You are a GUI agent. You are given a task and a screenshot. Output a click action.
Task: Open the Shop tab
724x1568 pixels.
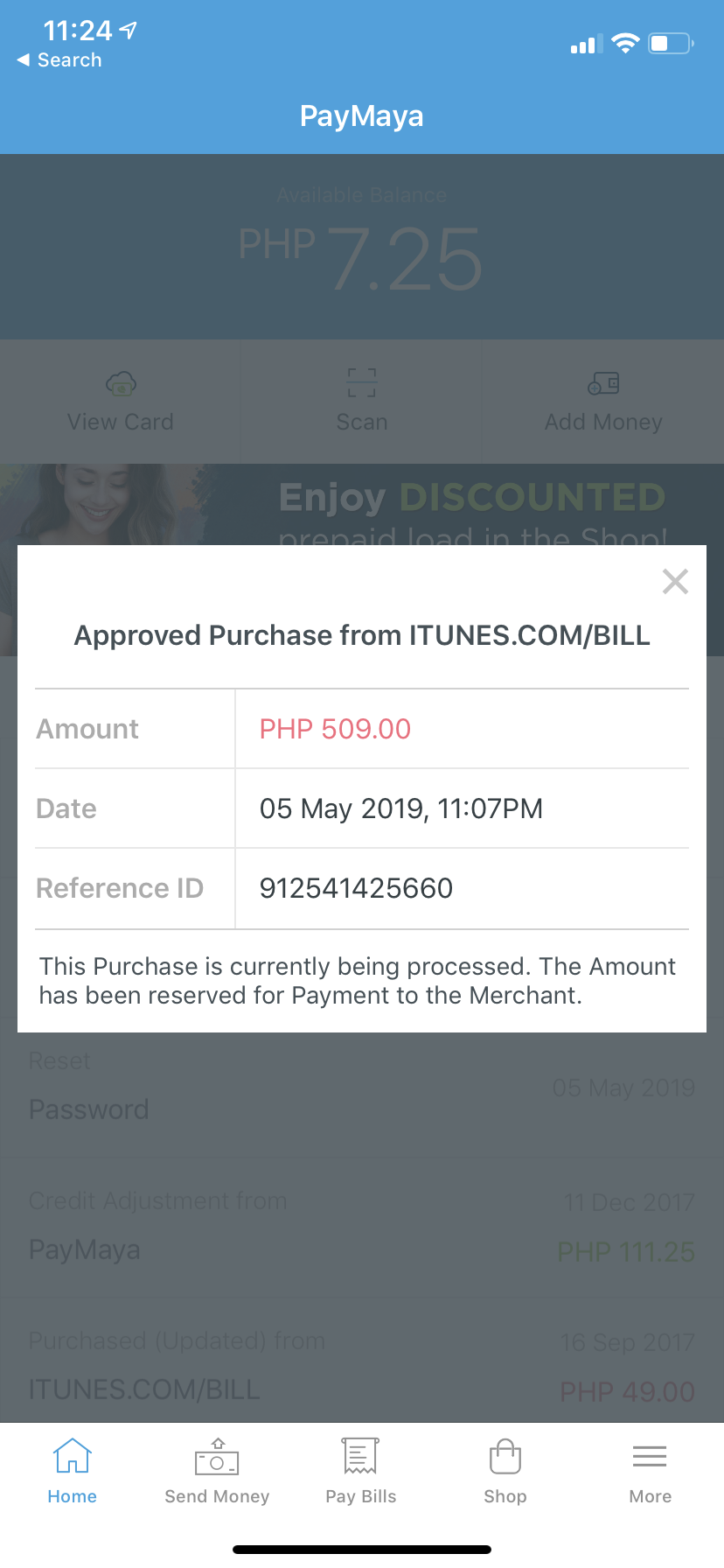pos(505,1472)
